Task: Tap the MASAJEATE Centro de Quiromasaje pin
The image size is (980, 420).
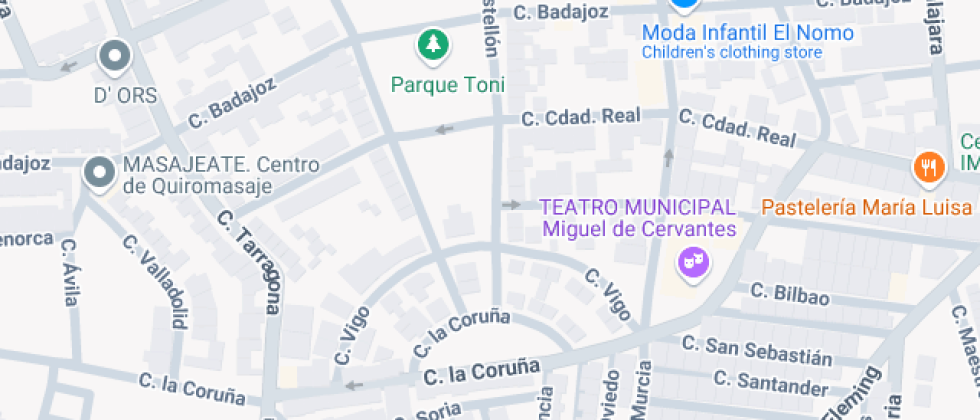Action: (100, 172)
